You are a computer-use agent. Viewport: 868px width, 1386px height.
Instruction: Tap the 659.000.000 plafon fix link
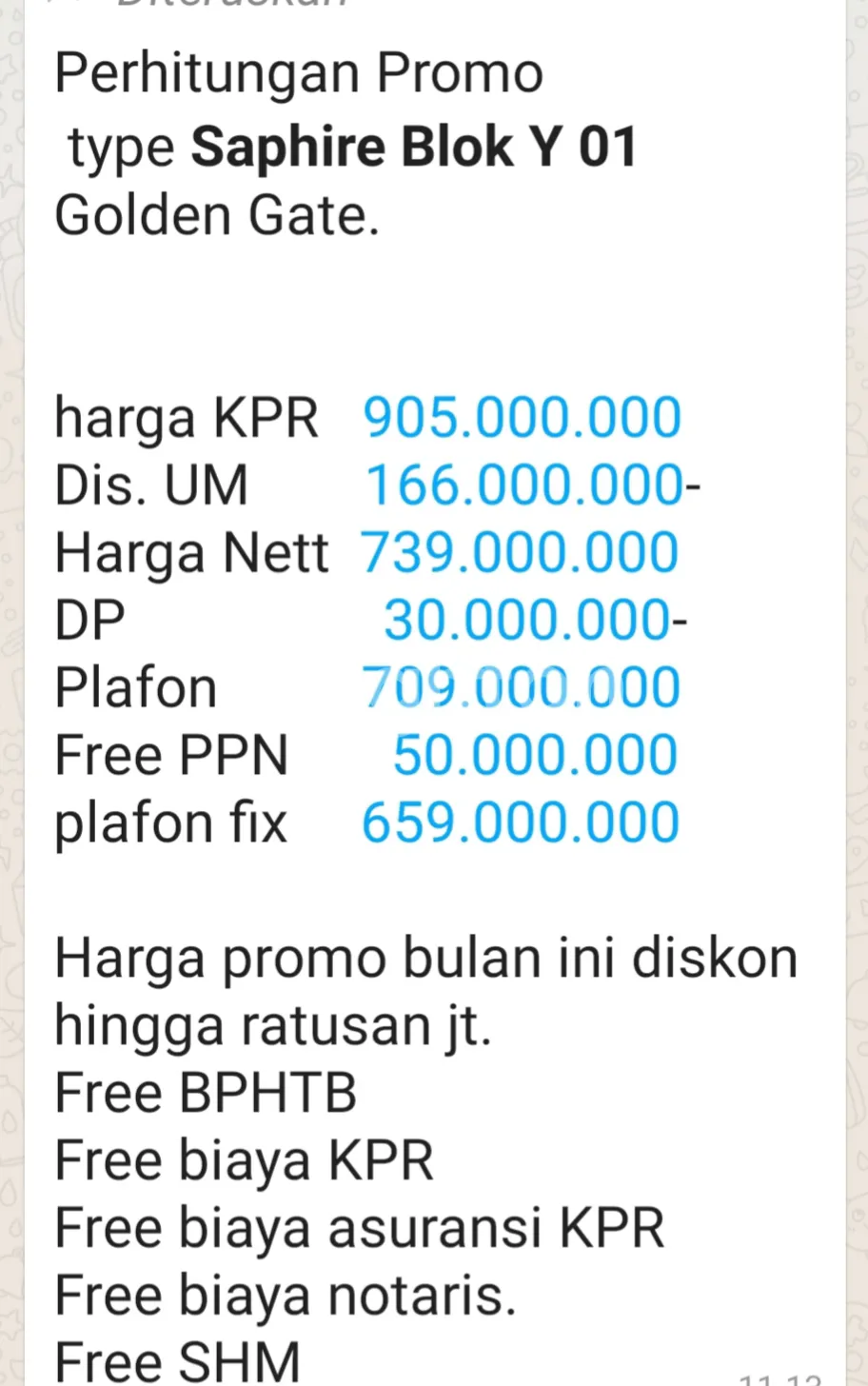point(521,823)
